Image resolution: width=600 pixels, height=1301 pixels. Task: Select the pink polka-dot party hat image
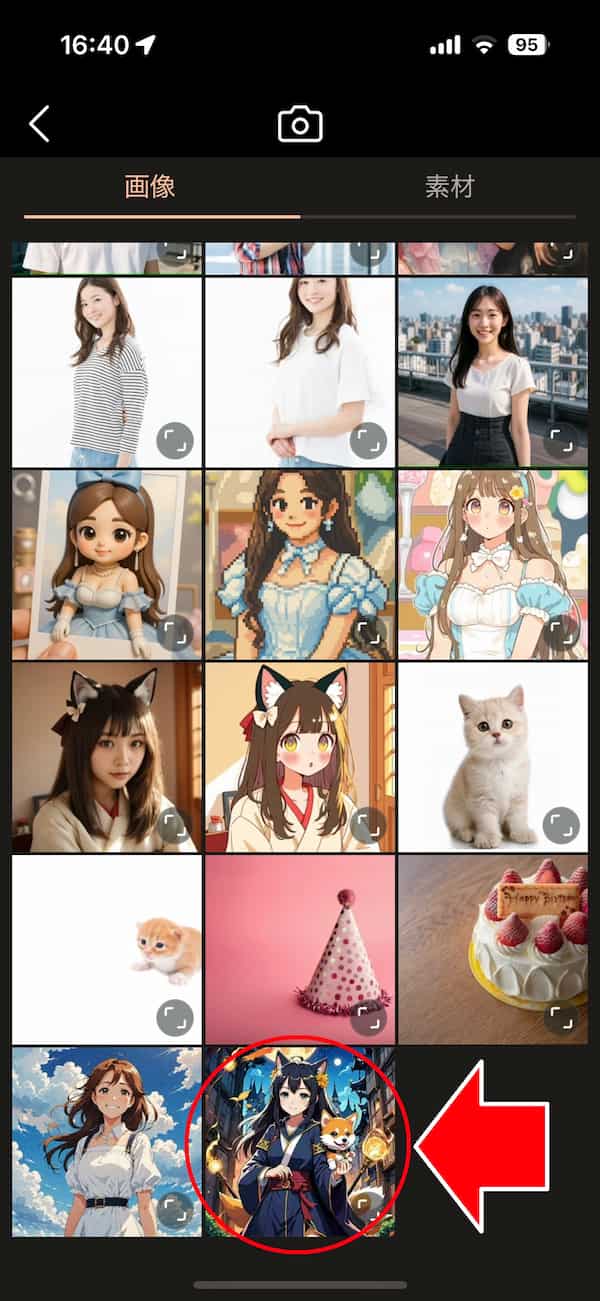click(299, 948)
